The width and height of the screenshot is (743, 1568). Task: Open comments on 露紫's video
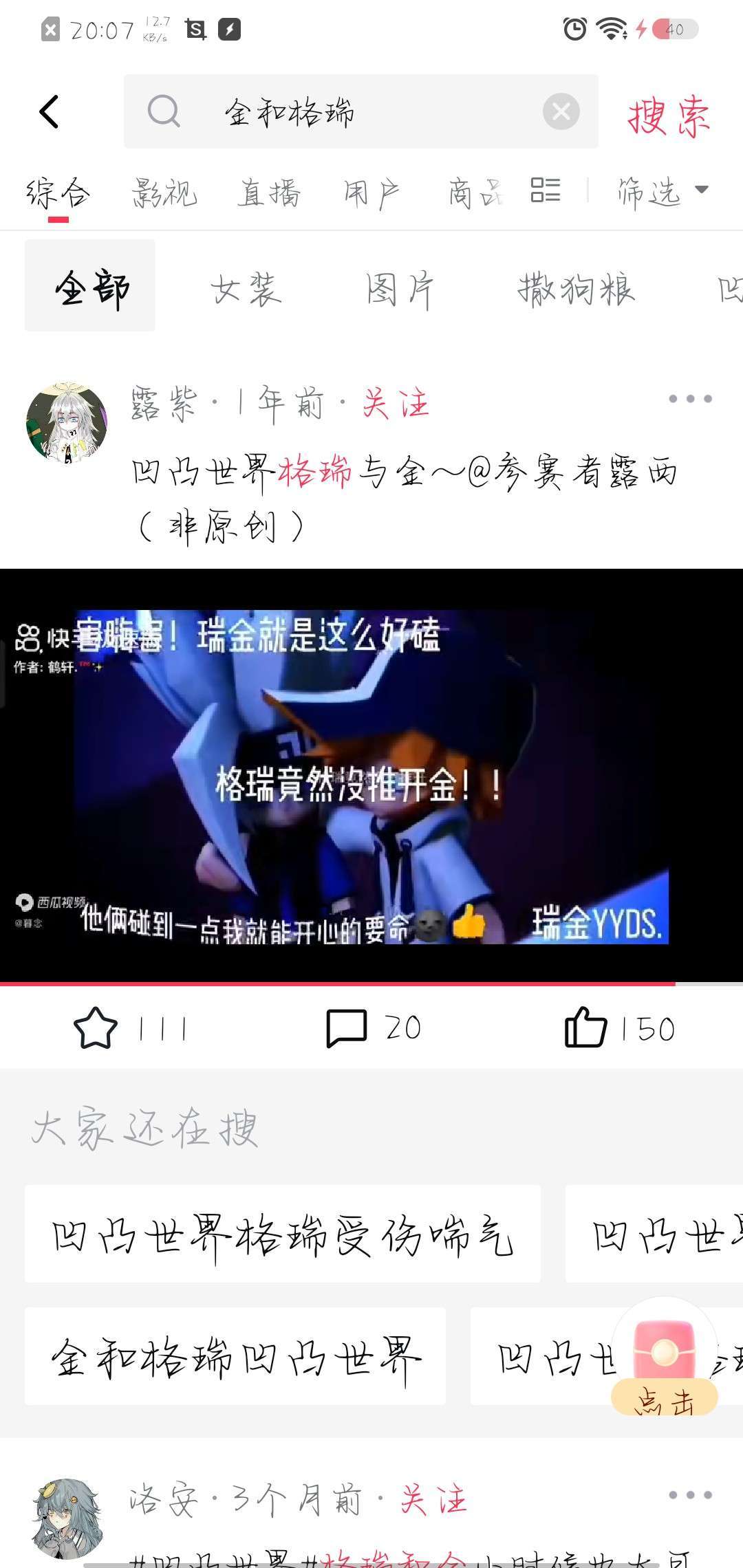(x=346, y=1029)
